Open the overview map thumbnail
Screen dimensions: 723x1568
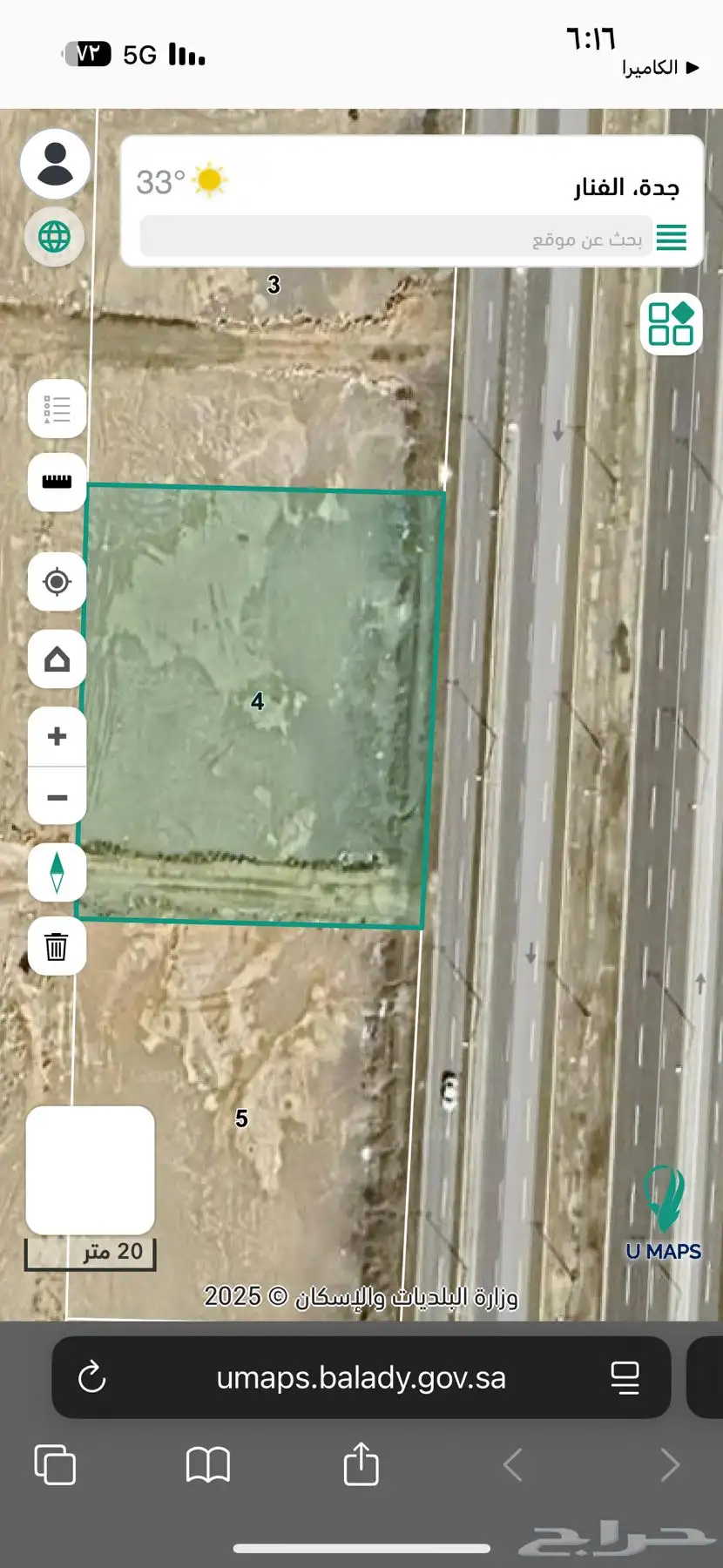[x=91, y=1170]
